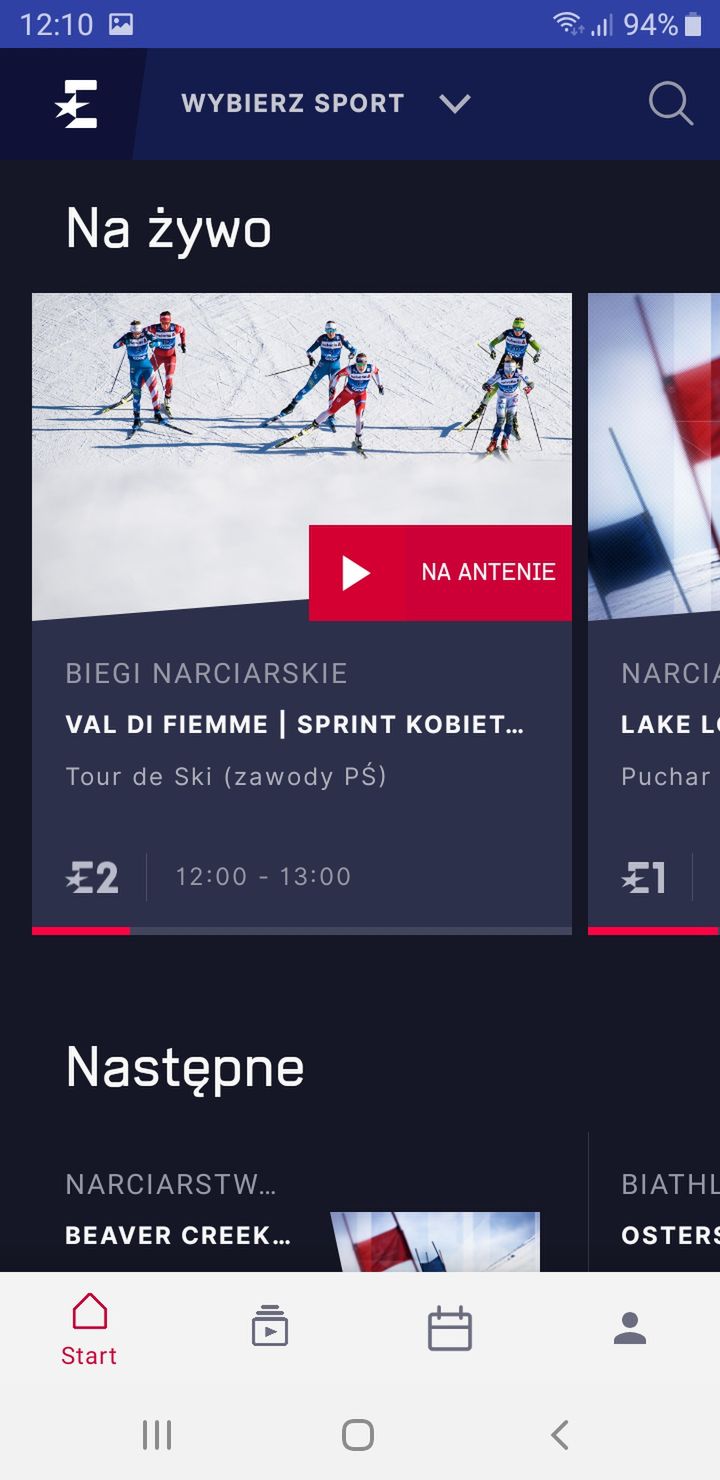Switch to the Start tab
720x1480 pixels.
tap(89, 1328)
